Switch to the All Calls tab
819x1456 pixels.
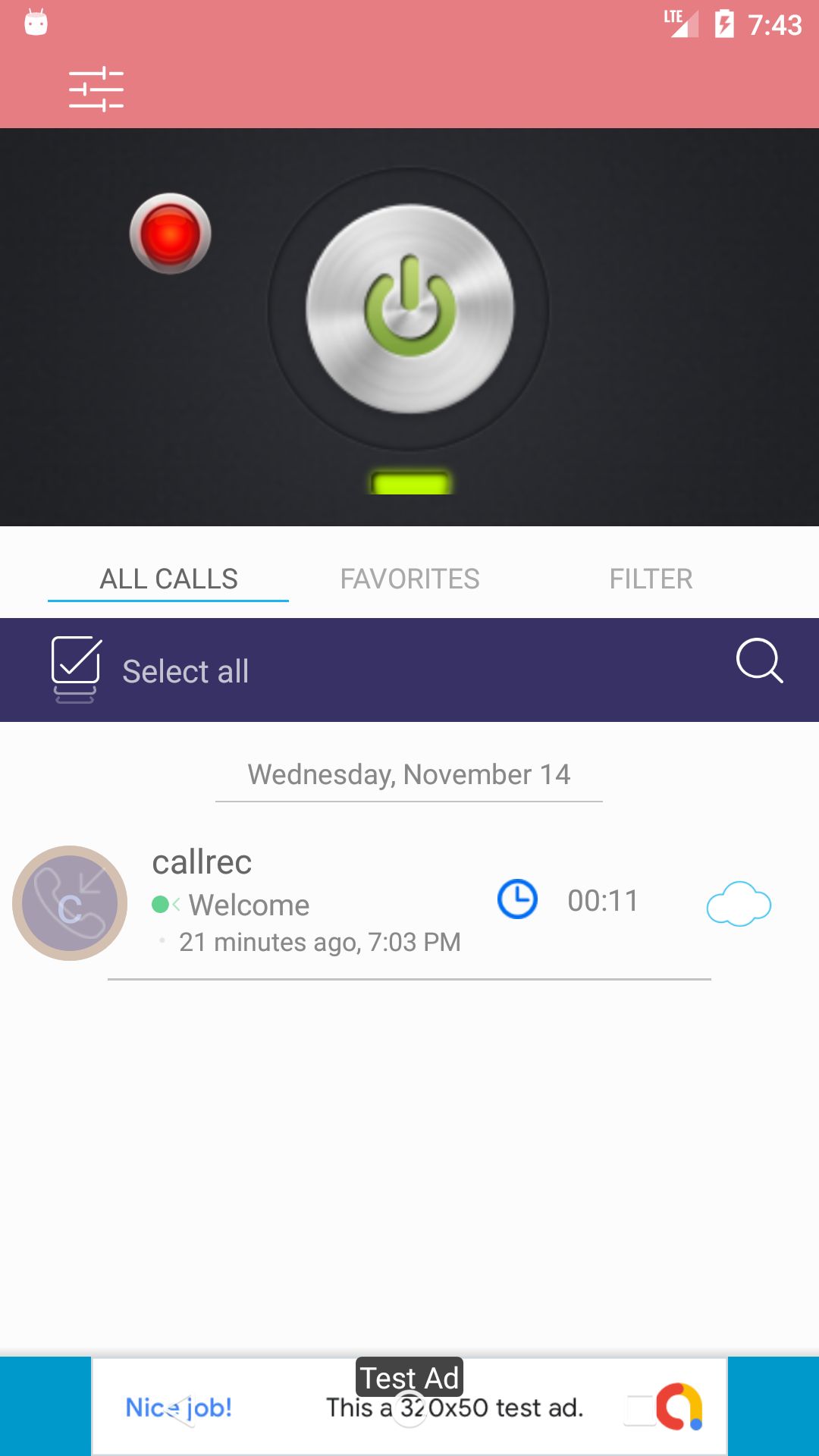[x=168, y=579]
